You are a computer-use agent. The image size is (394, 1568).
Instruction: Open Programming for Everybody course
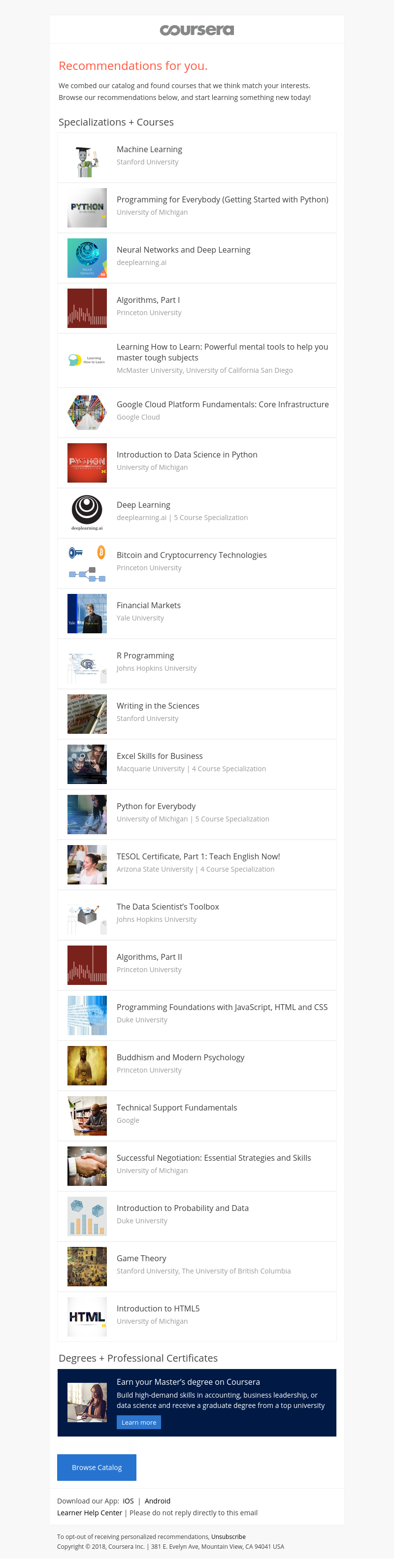click(222, 199)
